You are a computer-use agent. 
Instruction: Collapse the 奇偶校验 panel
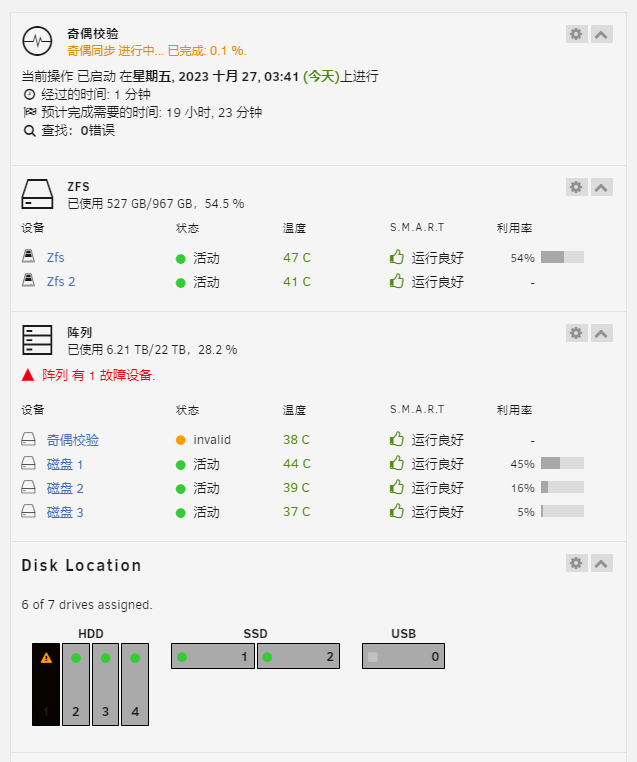tap(601, 34)
